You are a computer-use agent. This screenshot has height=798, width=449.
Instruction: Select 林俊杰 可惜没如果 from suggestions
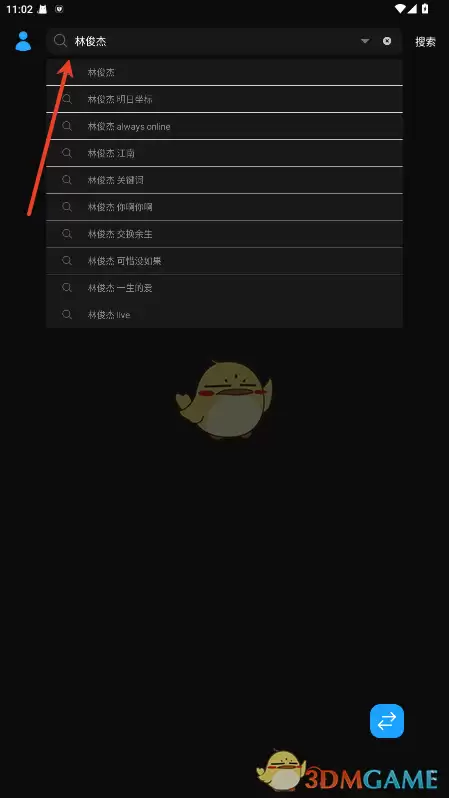coord(224,261)
